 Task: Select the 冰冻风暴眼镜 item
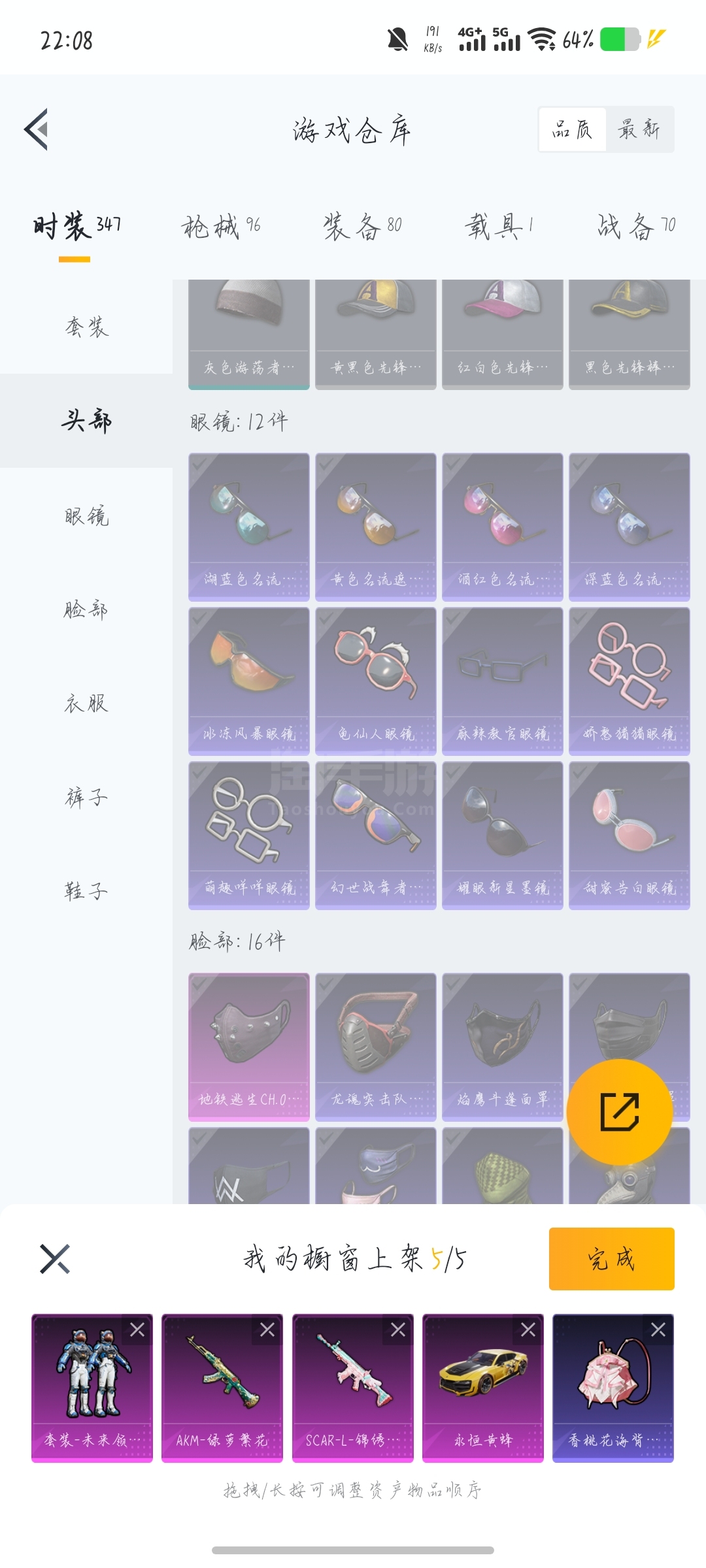pyautogui.click(x=249, y=681)
